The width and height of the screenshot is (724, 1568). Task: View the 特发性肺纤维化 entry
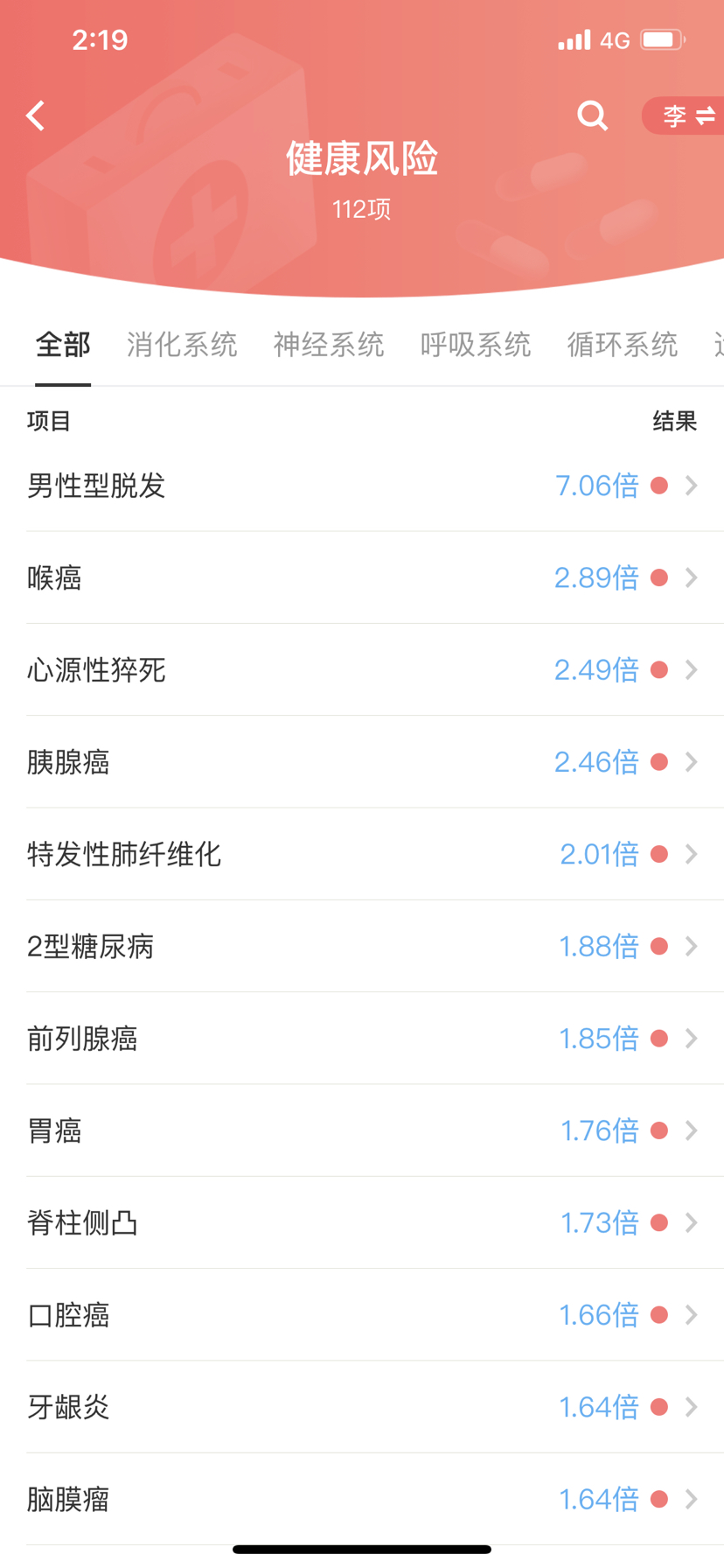click(x=362, y=854)
